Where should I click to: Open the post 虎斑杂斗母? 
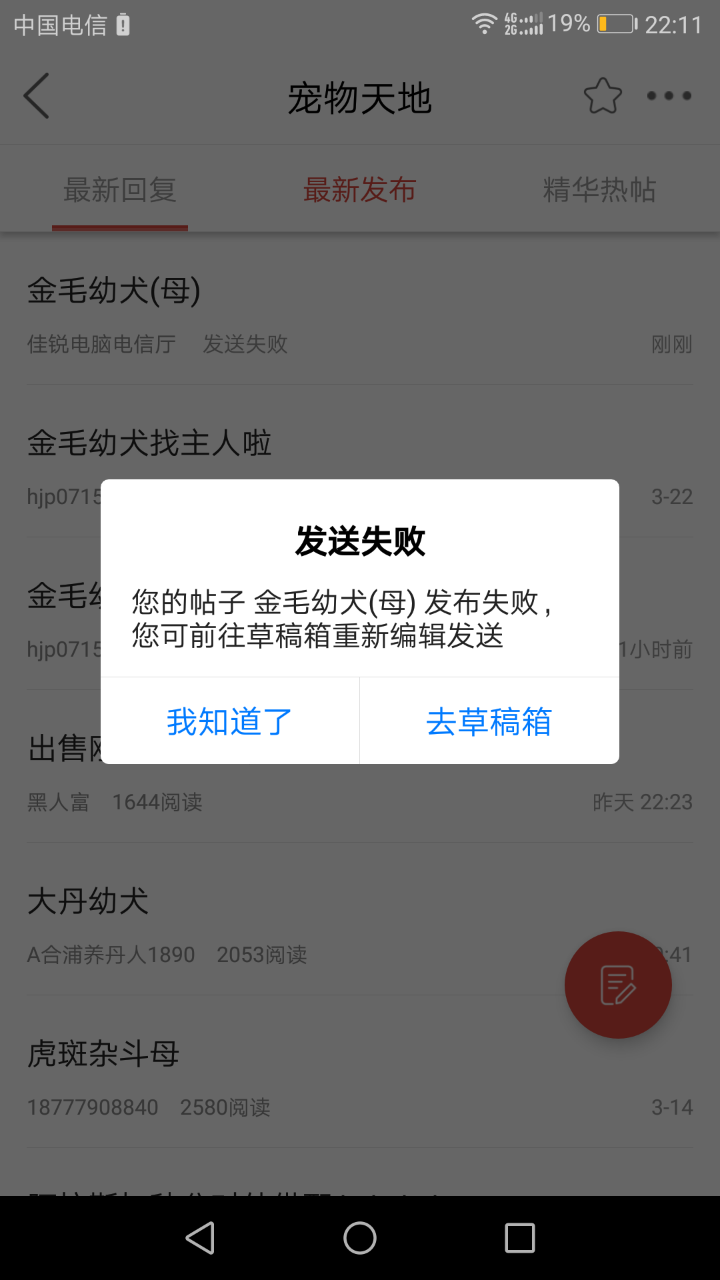(x=103, y=1053)
